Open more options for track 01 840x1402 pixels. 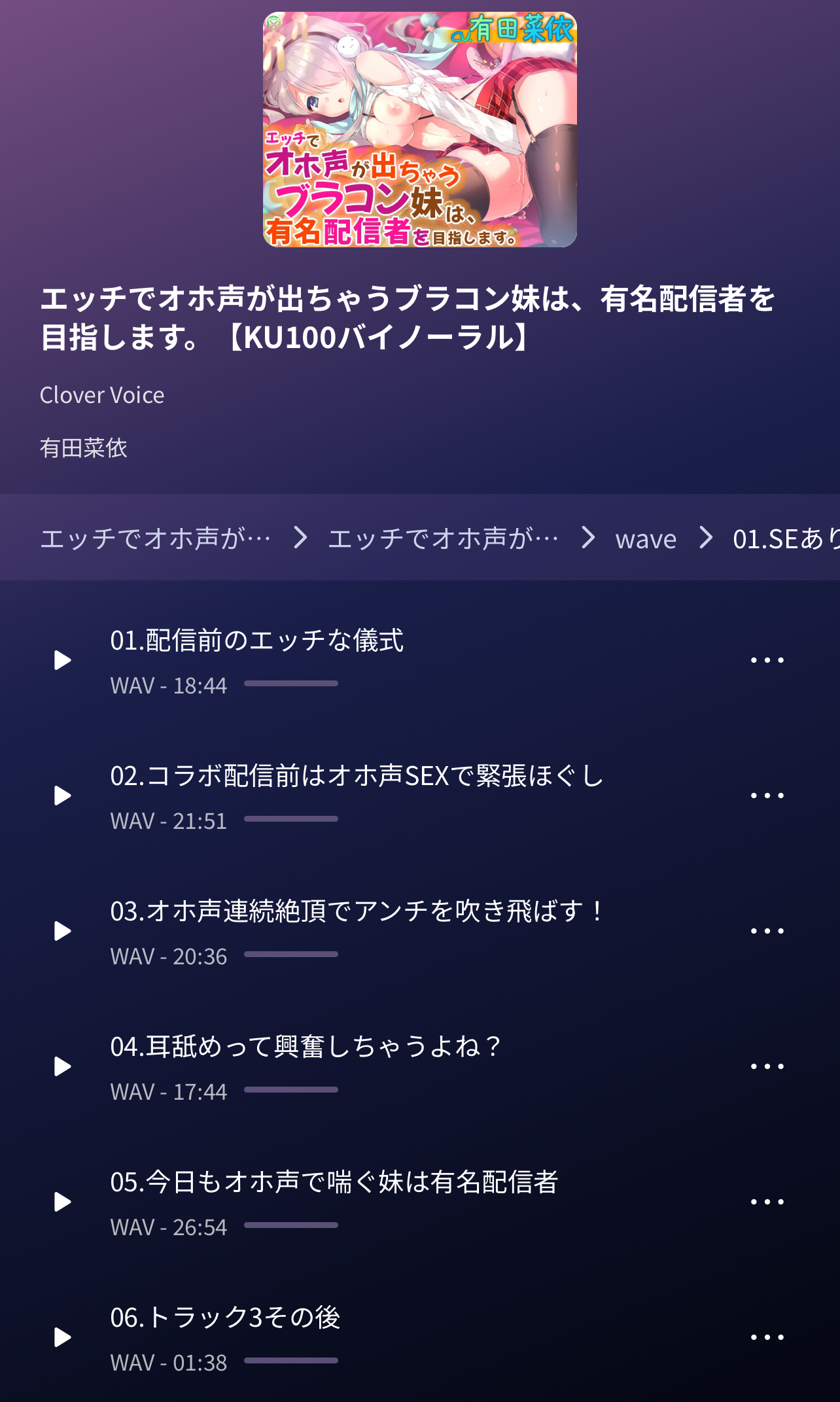pos(767,660)
